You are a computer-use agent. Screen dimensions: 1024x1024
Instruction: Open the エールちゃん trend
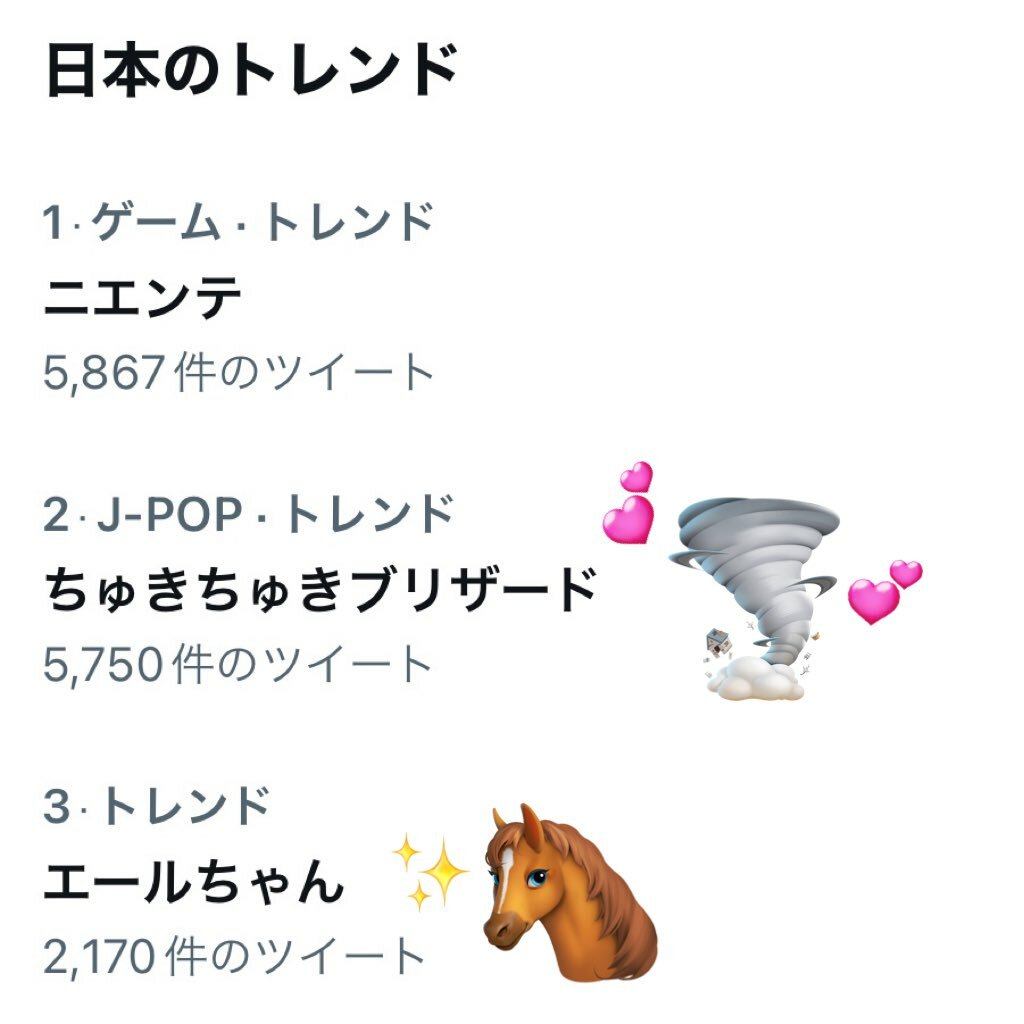(194, 883)
